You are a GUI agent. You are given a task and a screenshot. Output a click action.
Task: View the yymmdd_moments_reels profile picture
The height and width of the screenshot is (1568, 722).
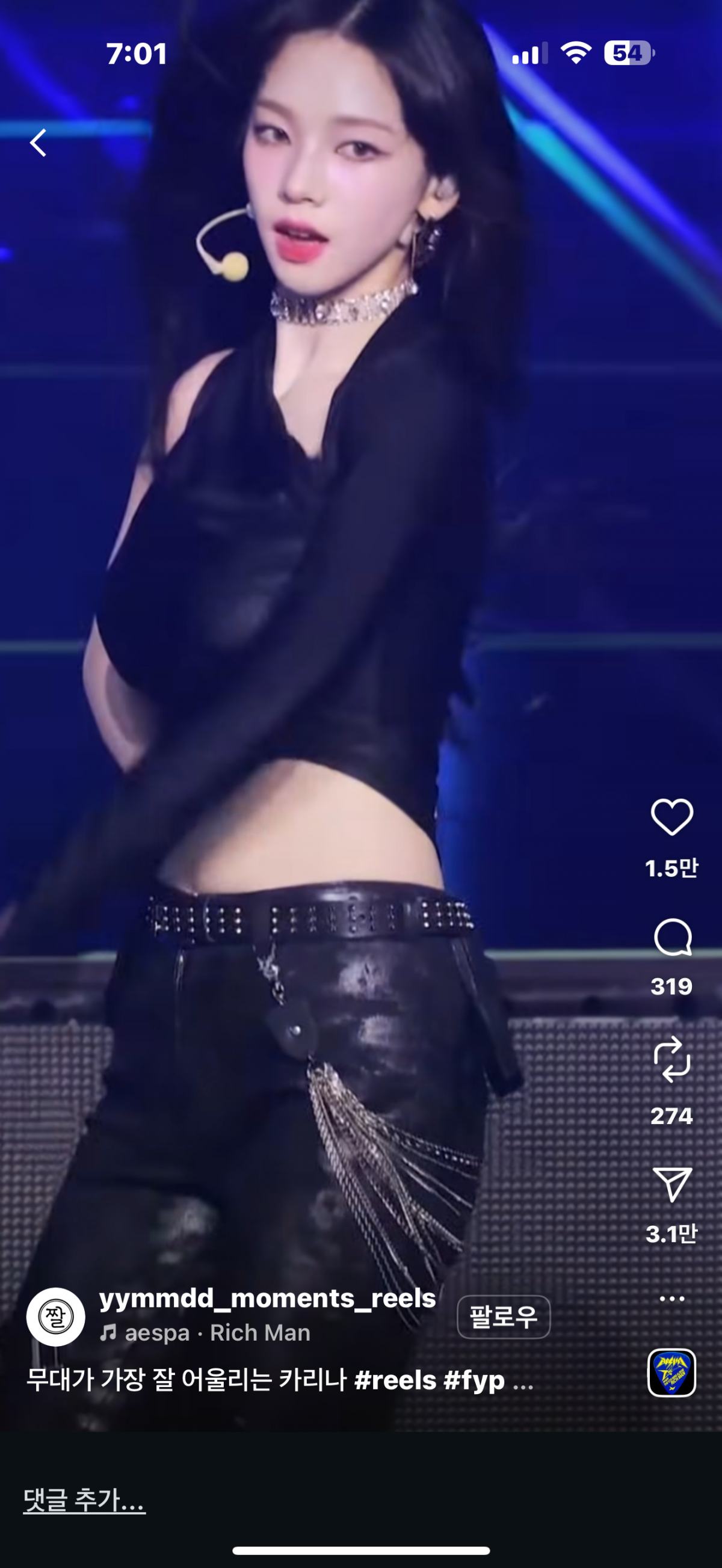(55, 1317)
